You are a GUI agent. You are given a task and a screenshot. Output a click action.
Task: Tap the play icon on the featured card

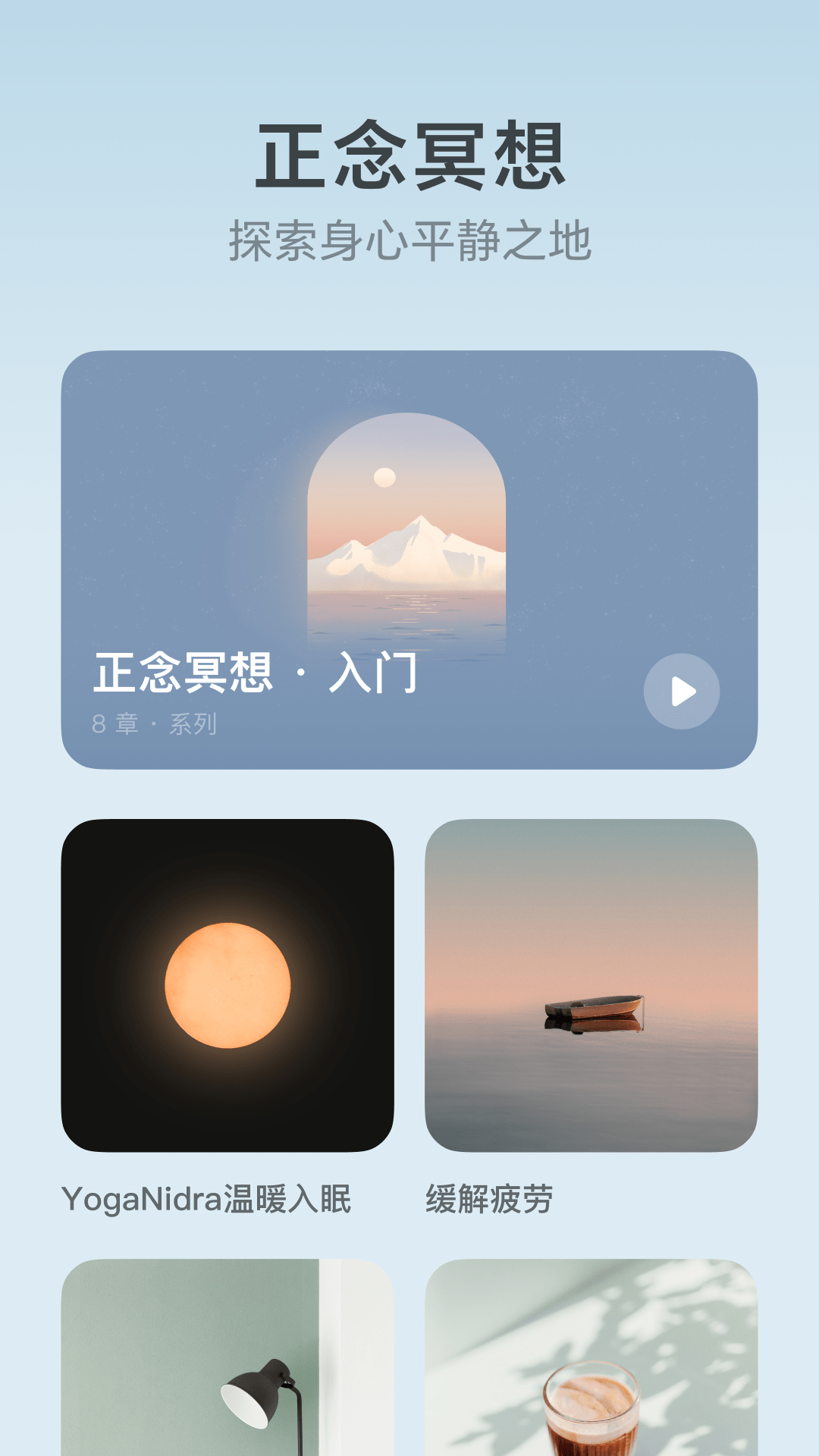pyautogui.click(x=680, y=691)
